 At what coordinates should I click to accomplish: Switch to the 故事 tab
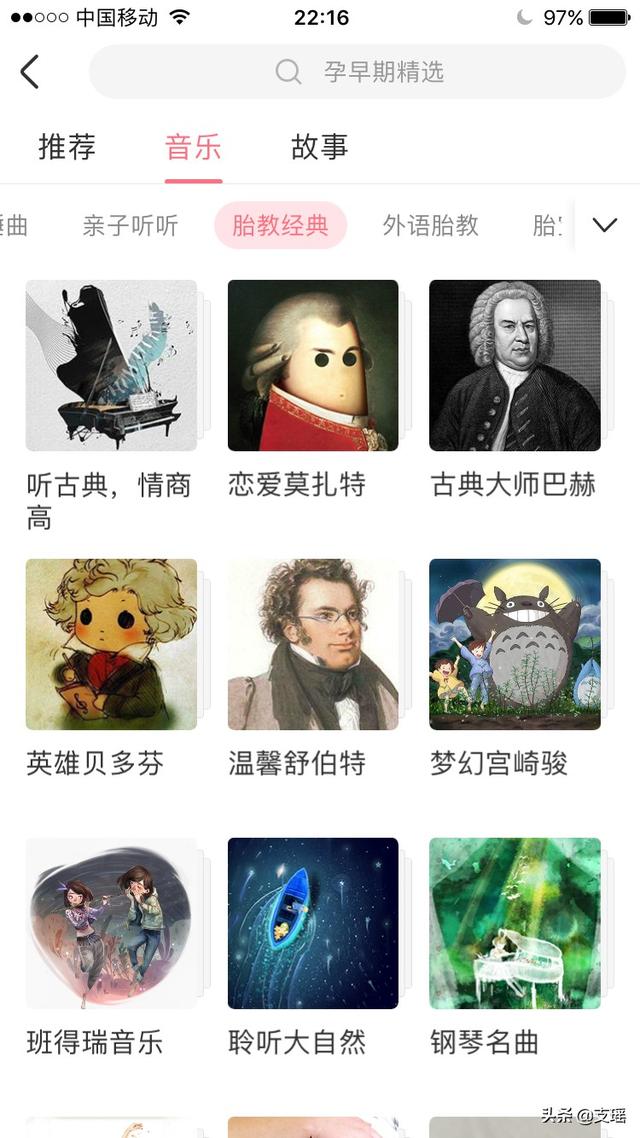320,147
